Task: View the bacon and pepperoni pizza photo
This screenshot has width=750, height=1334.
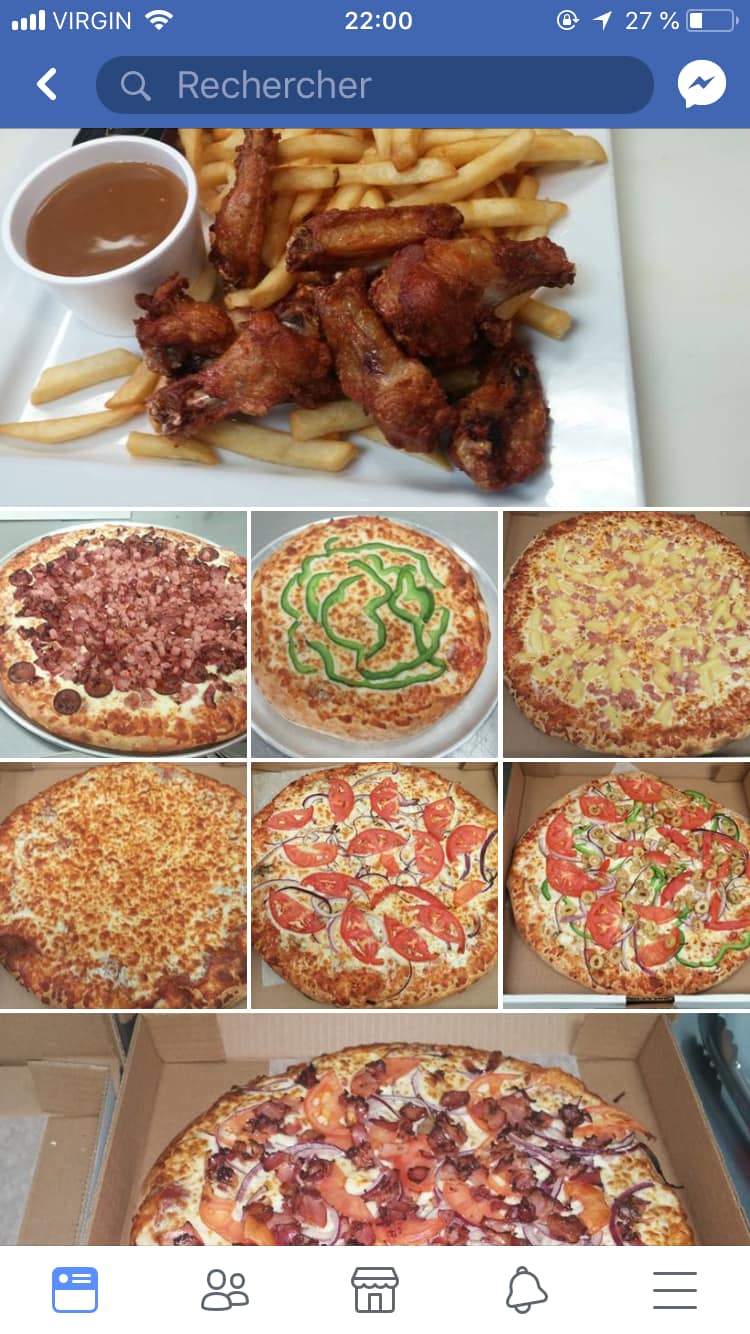Action: click(x=123, y=634)
